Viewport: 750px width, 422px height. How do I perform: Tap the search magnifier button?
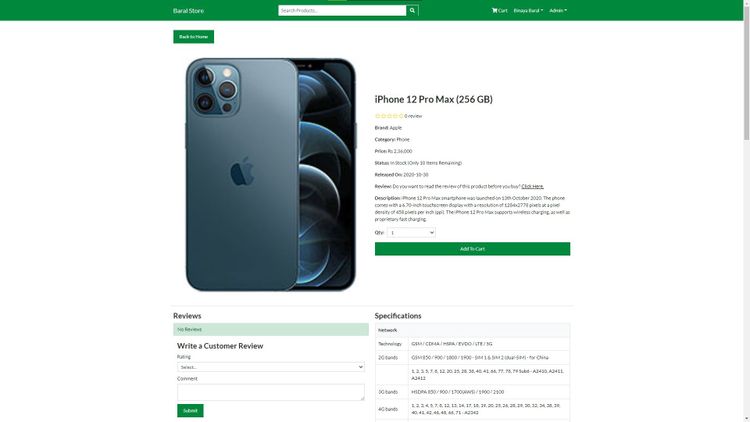pyautogui.click(x=412, y=10)
